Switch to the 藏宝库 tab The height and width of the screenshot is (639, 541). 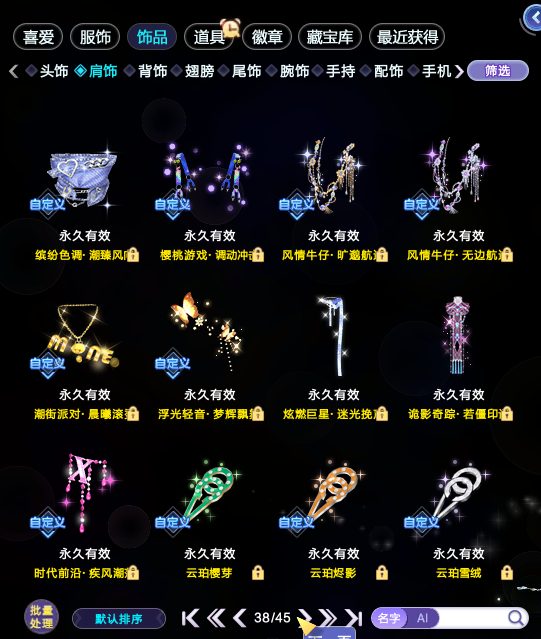point(330,37)
